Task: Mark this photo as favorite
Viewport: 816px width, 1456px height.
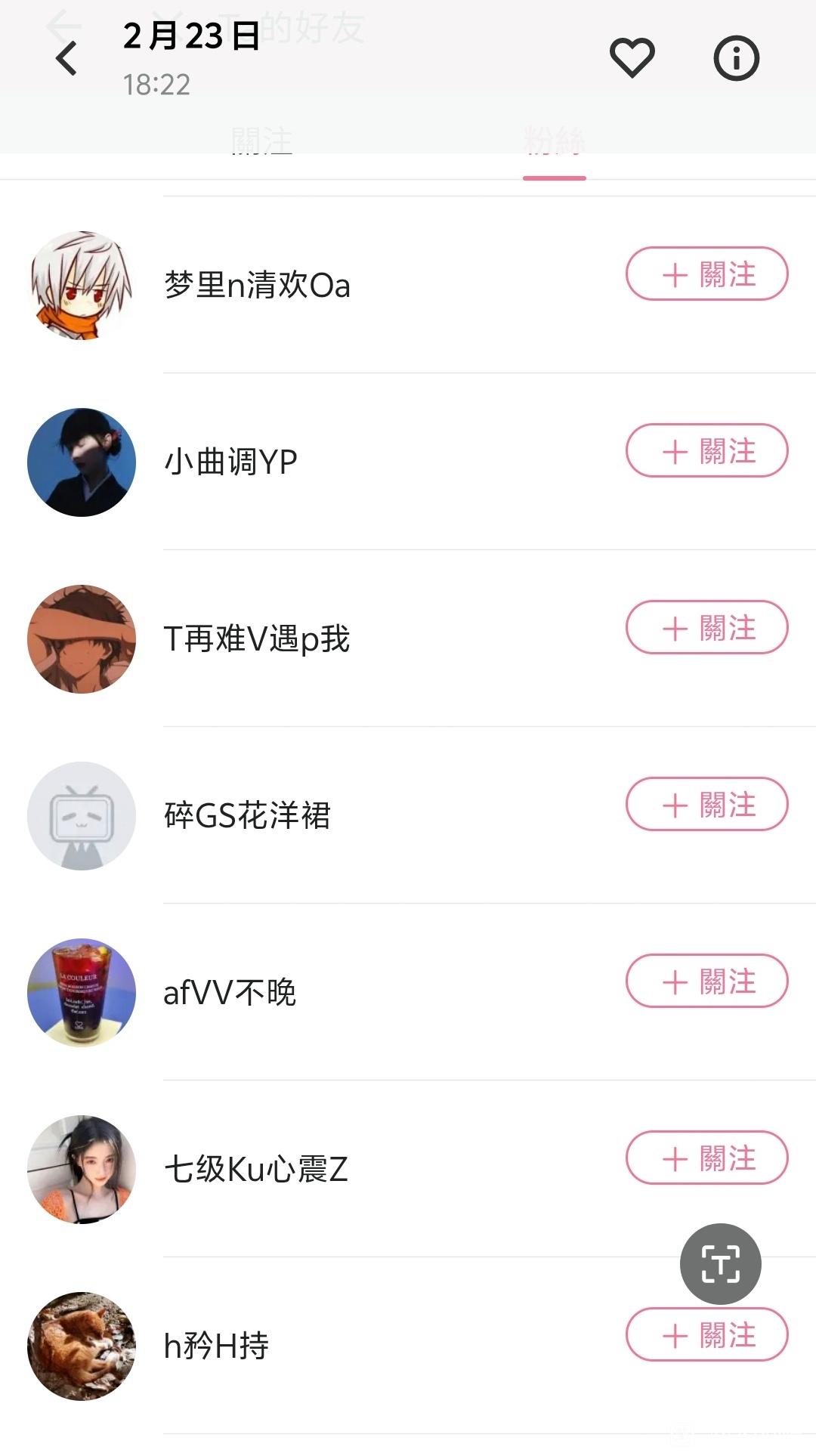Action: 632,57
